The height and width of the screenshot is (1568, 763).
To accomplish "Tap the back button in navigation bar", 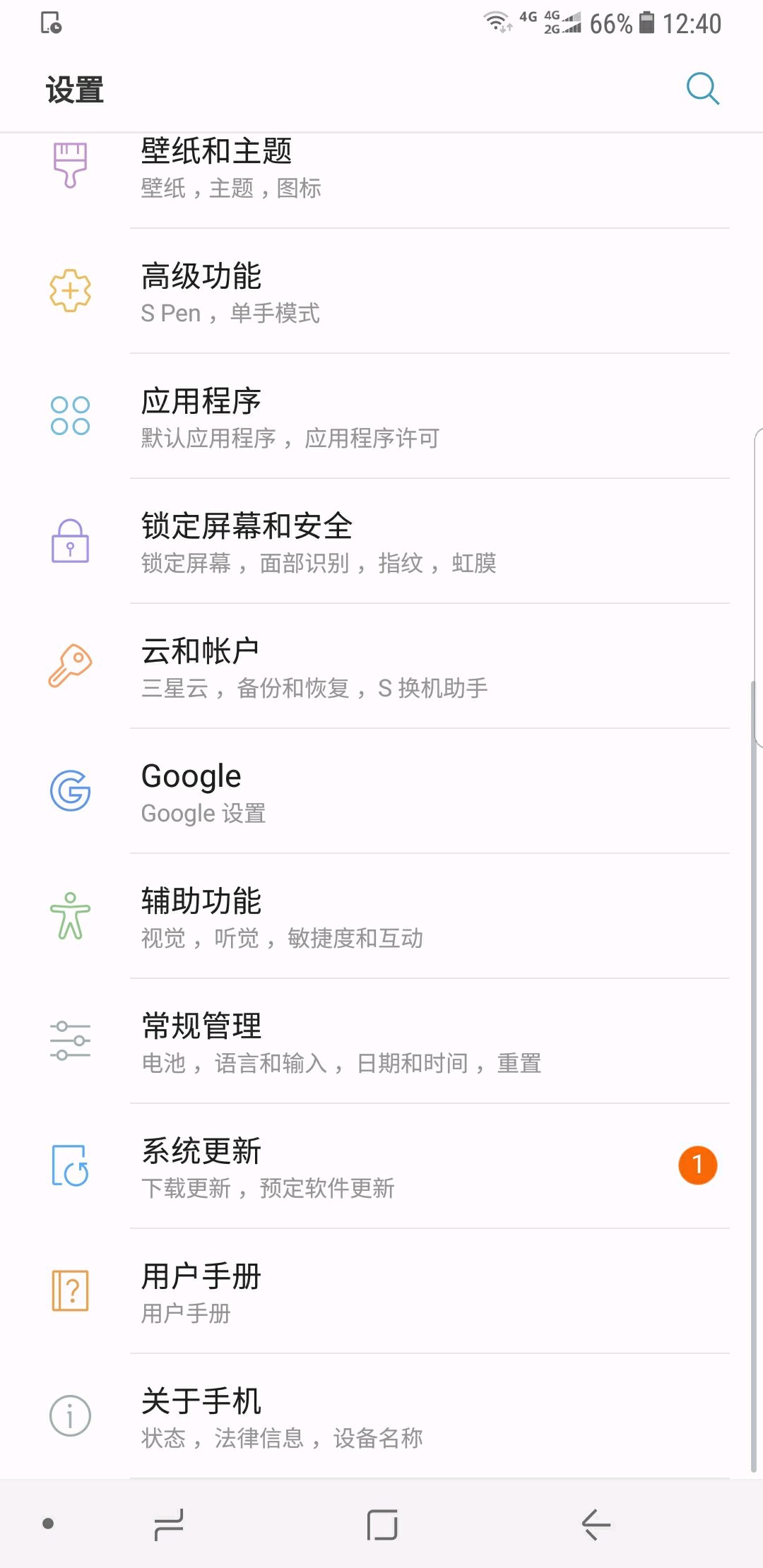I will tap(596, 1524).
